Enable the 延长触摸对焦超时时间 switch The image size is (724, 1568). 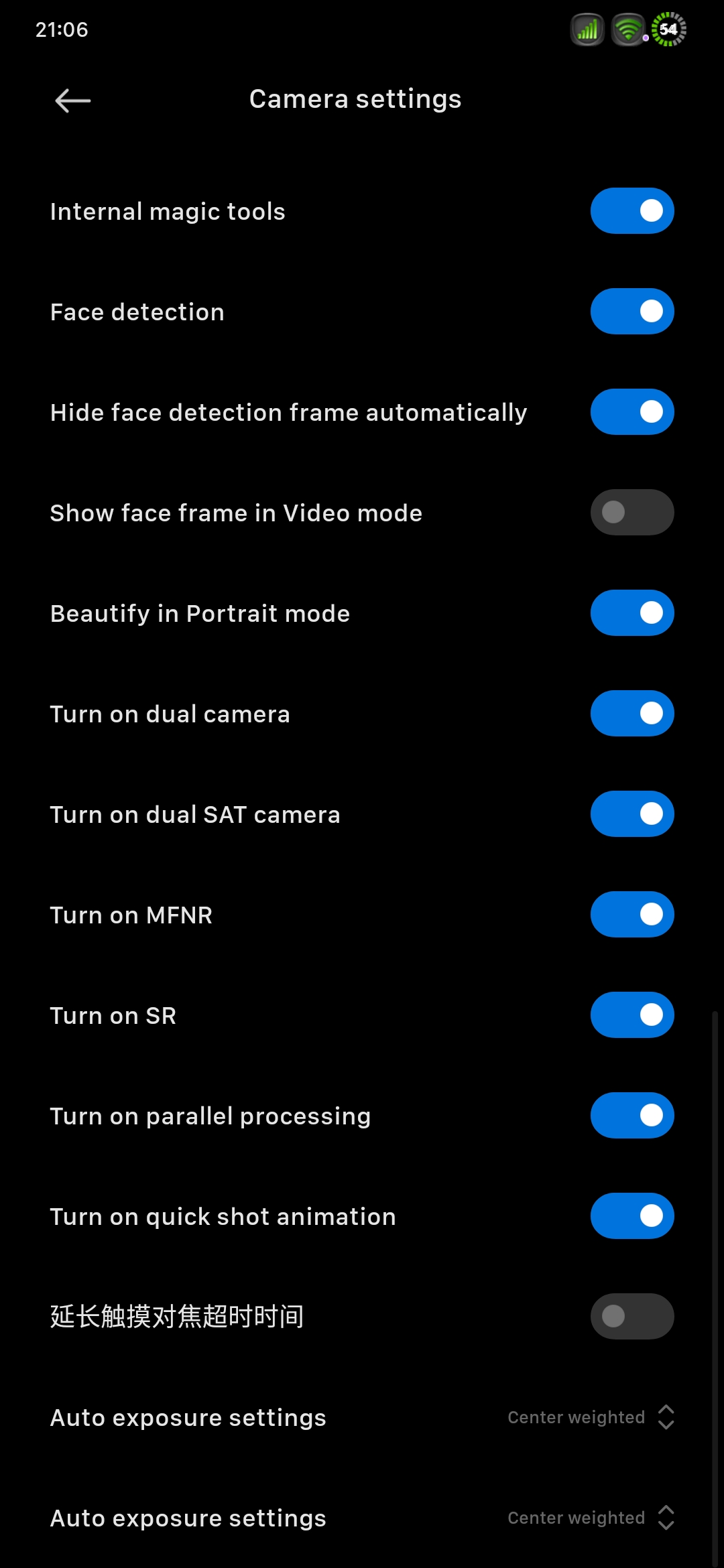coord(632,1317)
